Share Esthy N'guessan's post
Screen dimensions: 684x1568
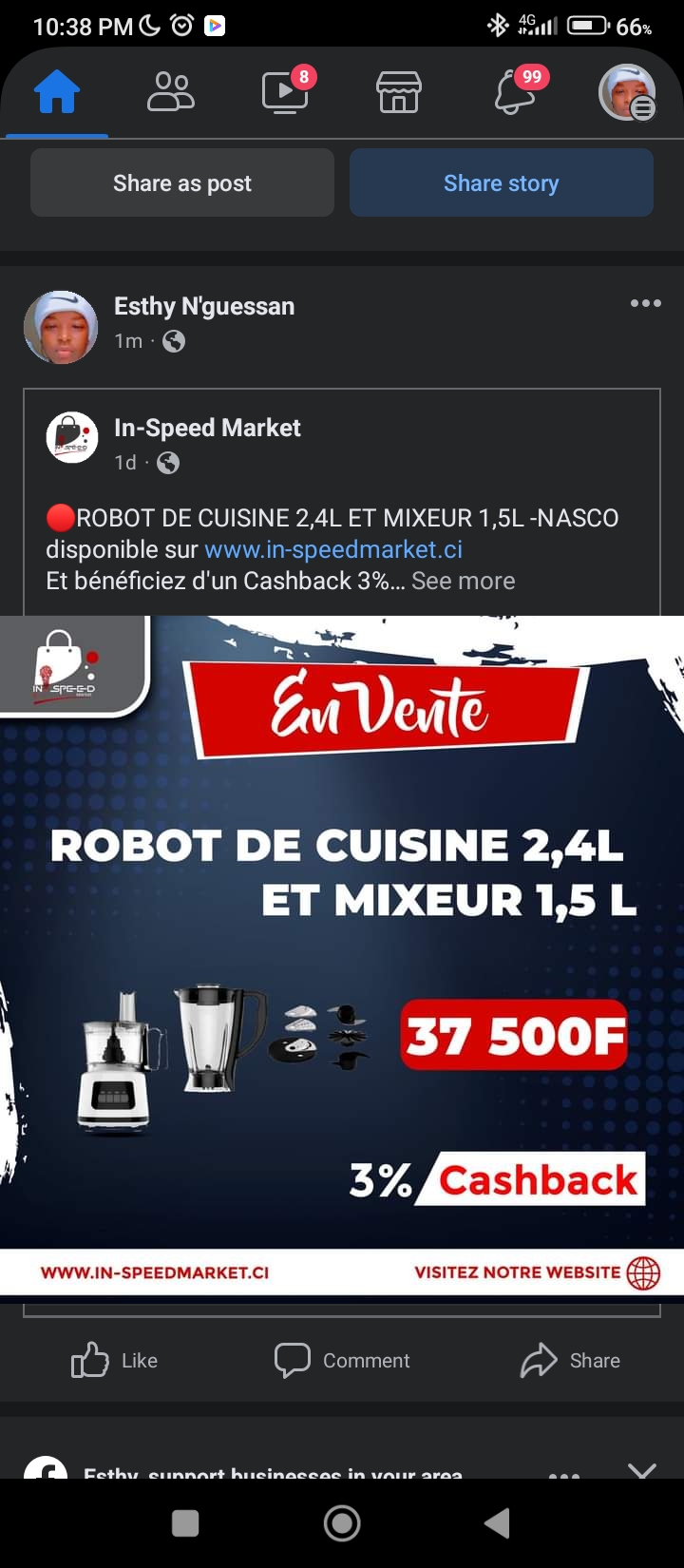click(x=570, y=1360)
